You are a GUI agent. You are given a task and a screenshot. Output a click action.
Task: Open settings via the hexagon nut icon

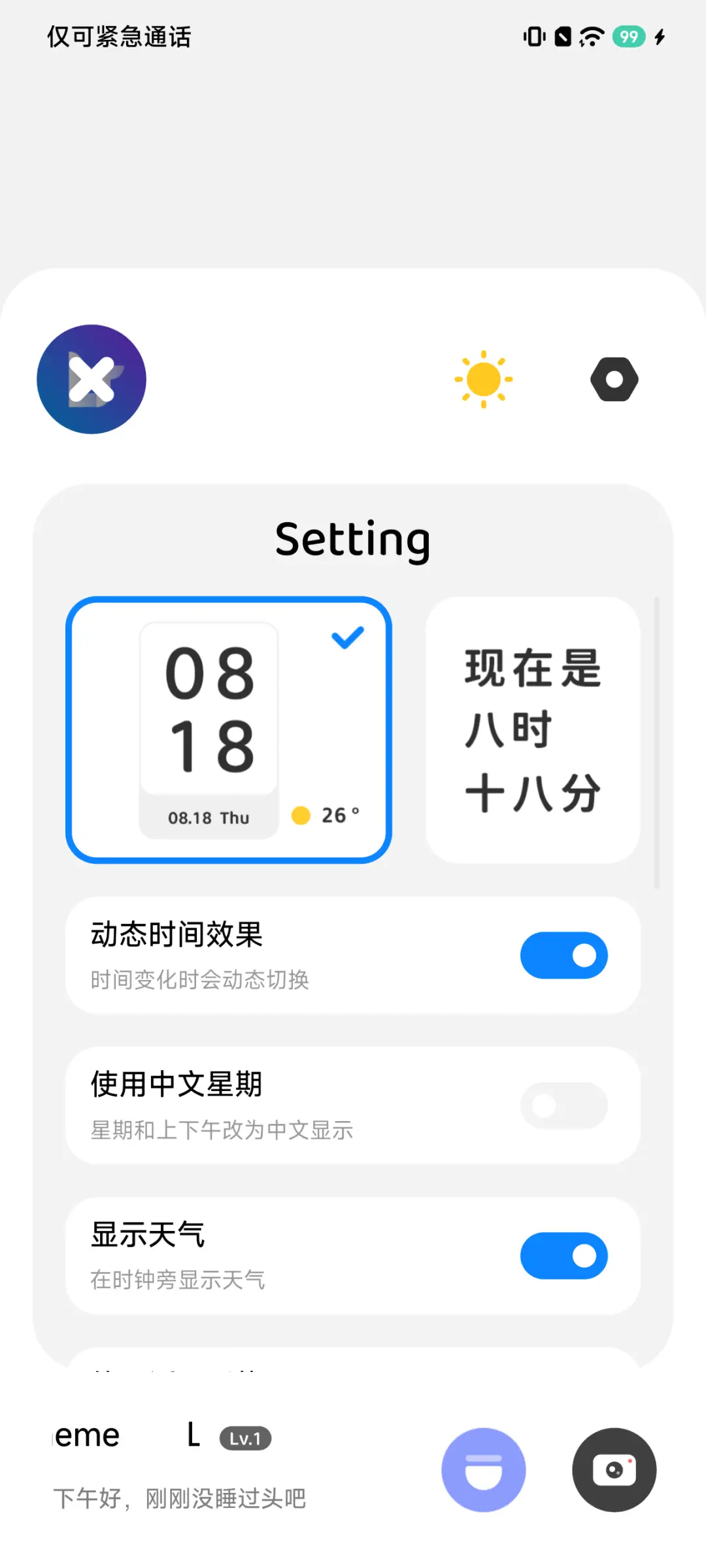(x=613, y=379)
